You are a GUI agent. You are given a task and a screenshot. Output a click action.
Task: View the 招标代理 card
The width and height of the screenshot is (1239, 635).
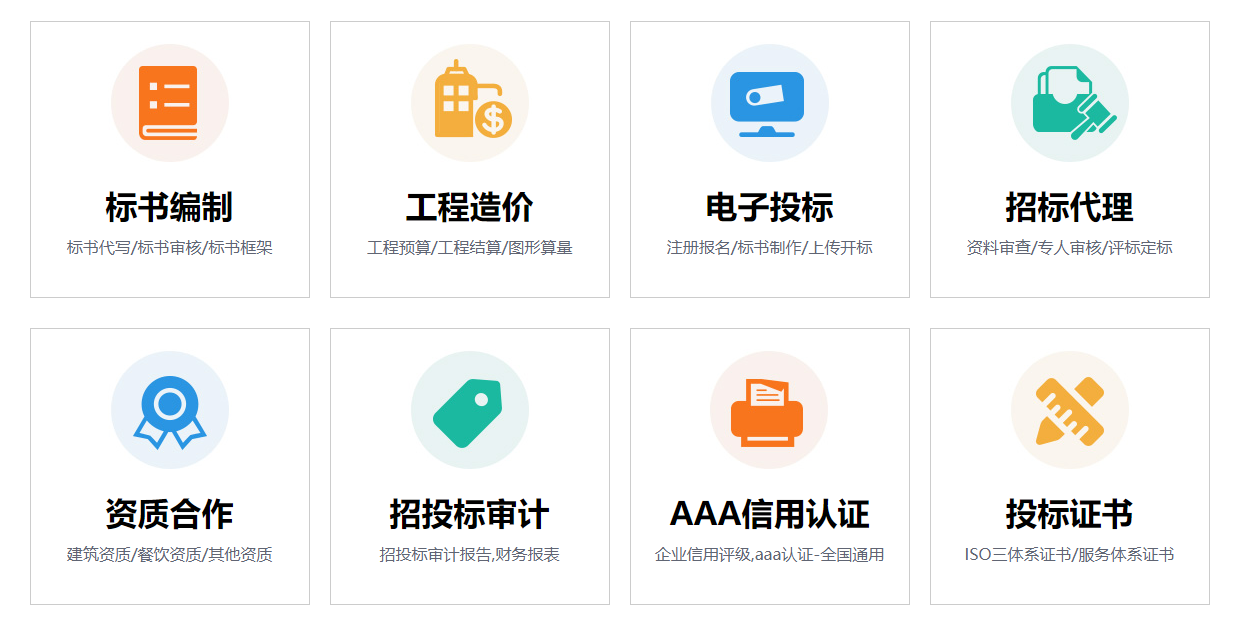[1069, 207]
